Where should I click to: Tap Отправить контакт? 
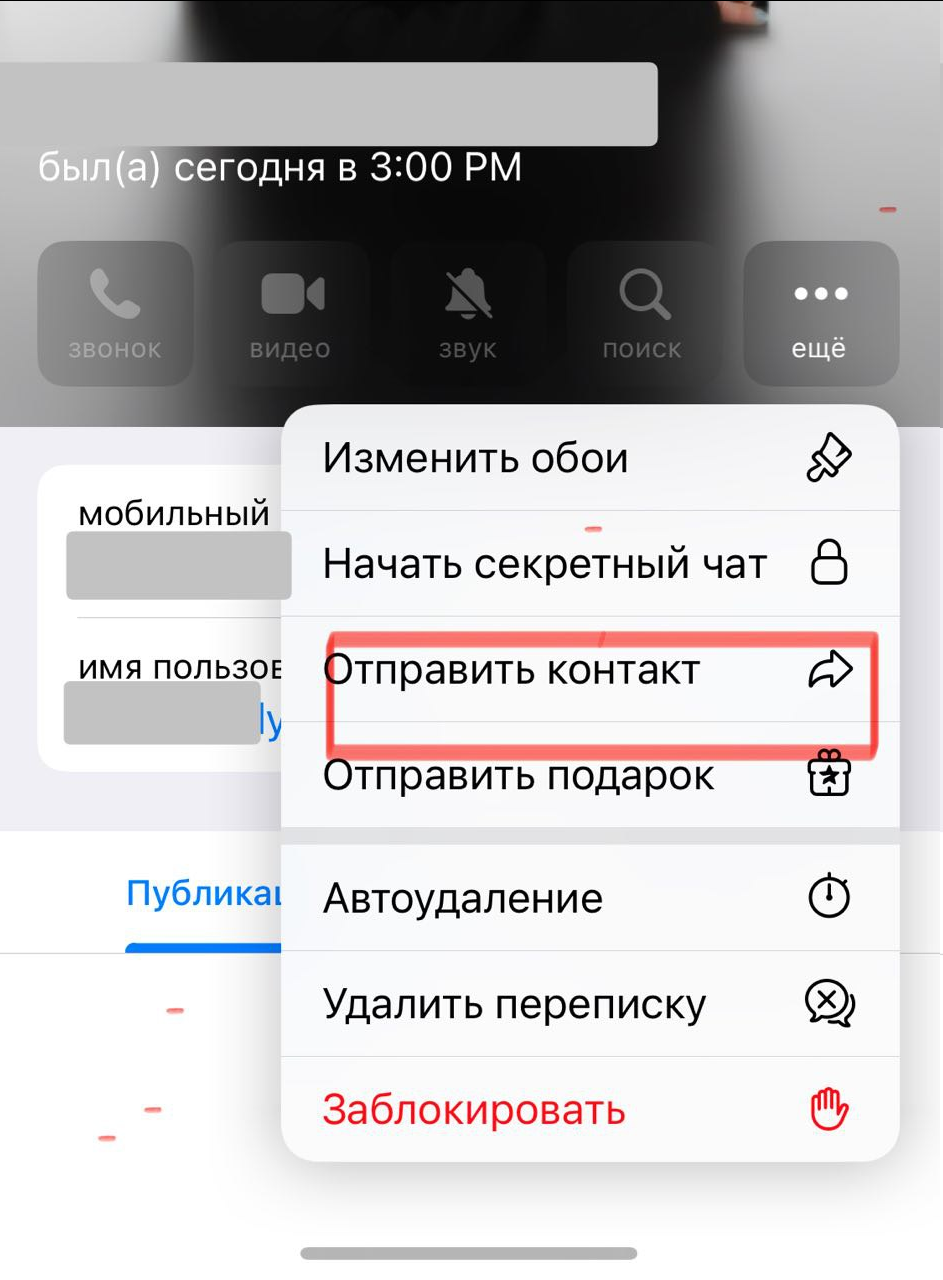tap(589, 670)
